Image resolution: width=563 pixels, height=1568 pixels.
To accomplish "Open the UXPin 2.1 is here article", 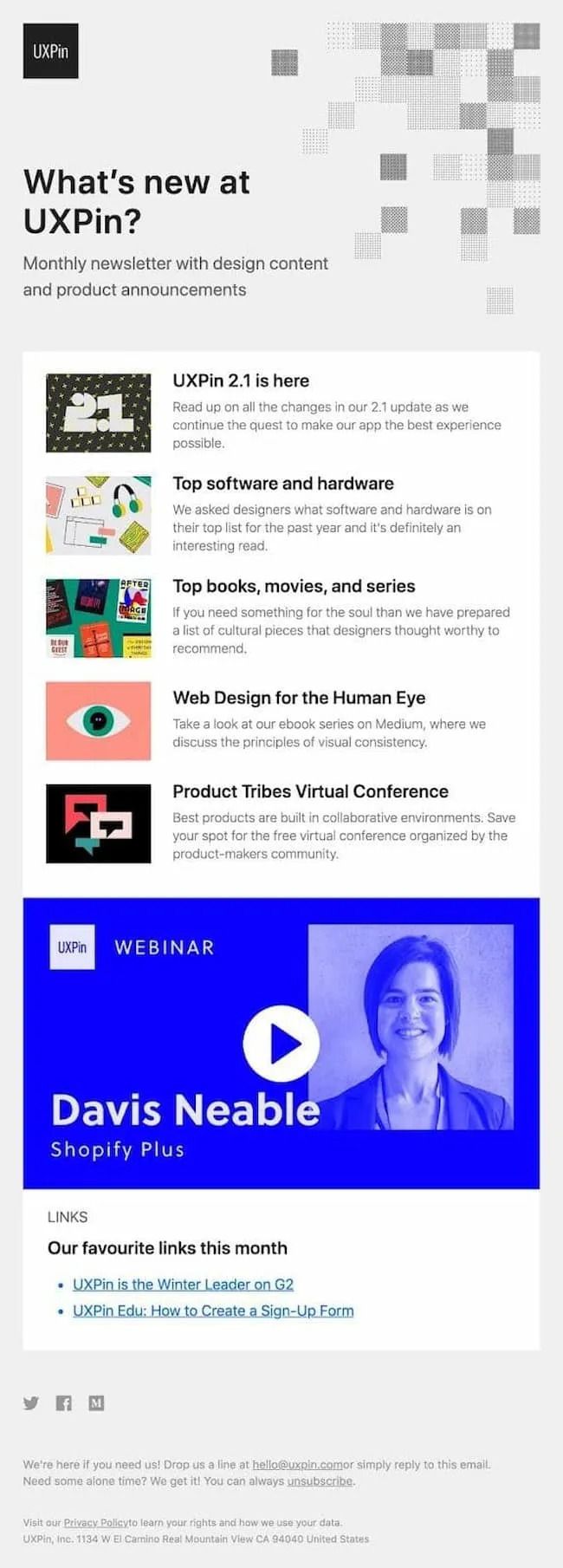I will (x=241, y=381).
